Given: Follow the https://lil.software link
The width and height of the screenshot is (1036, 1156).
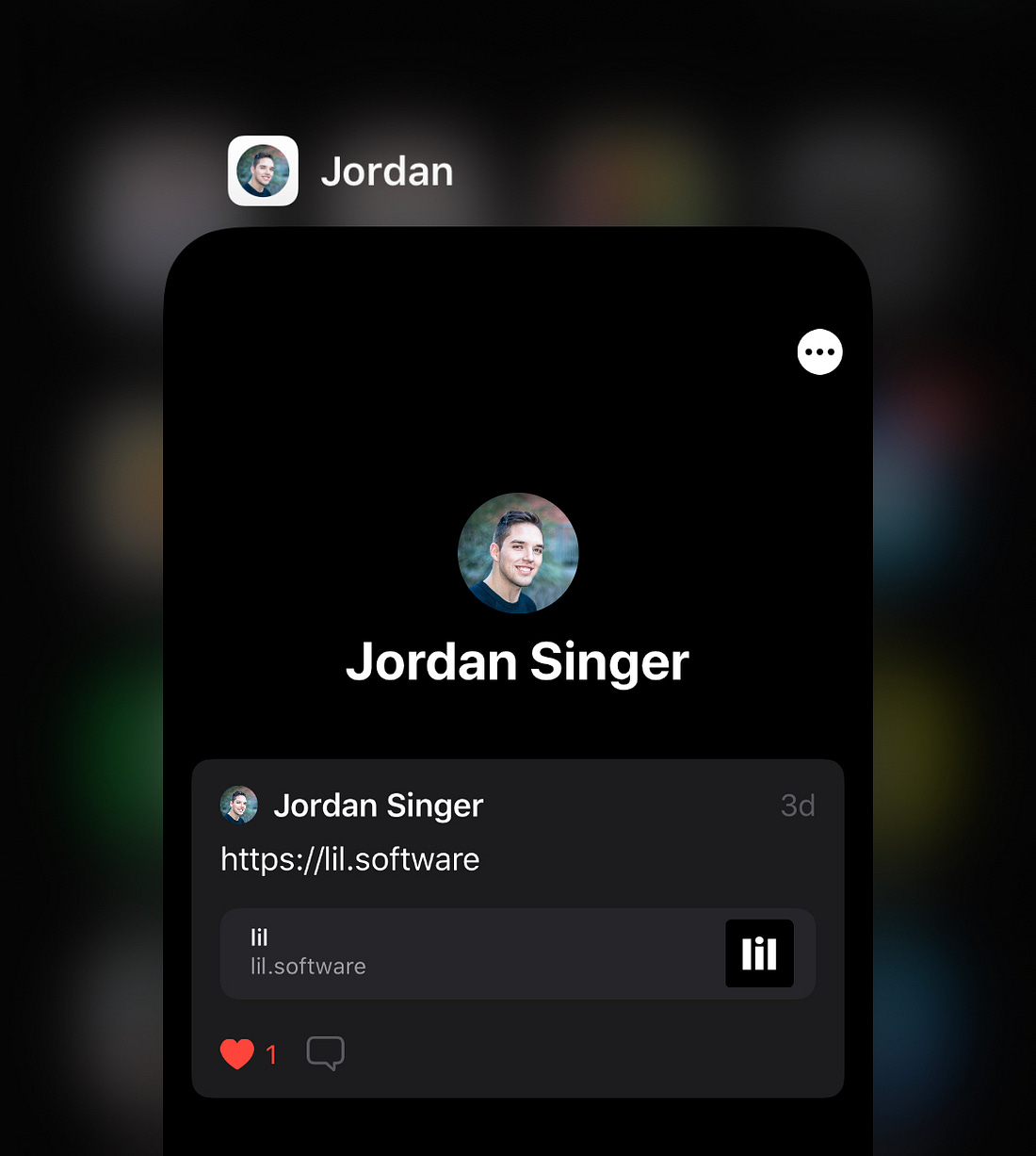Looking at the screenshot, I should coord(349,859).
